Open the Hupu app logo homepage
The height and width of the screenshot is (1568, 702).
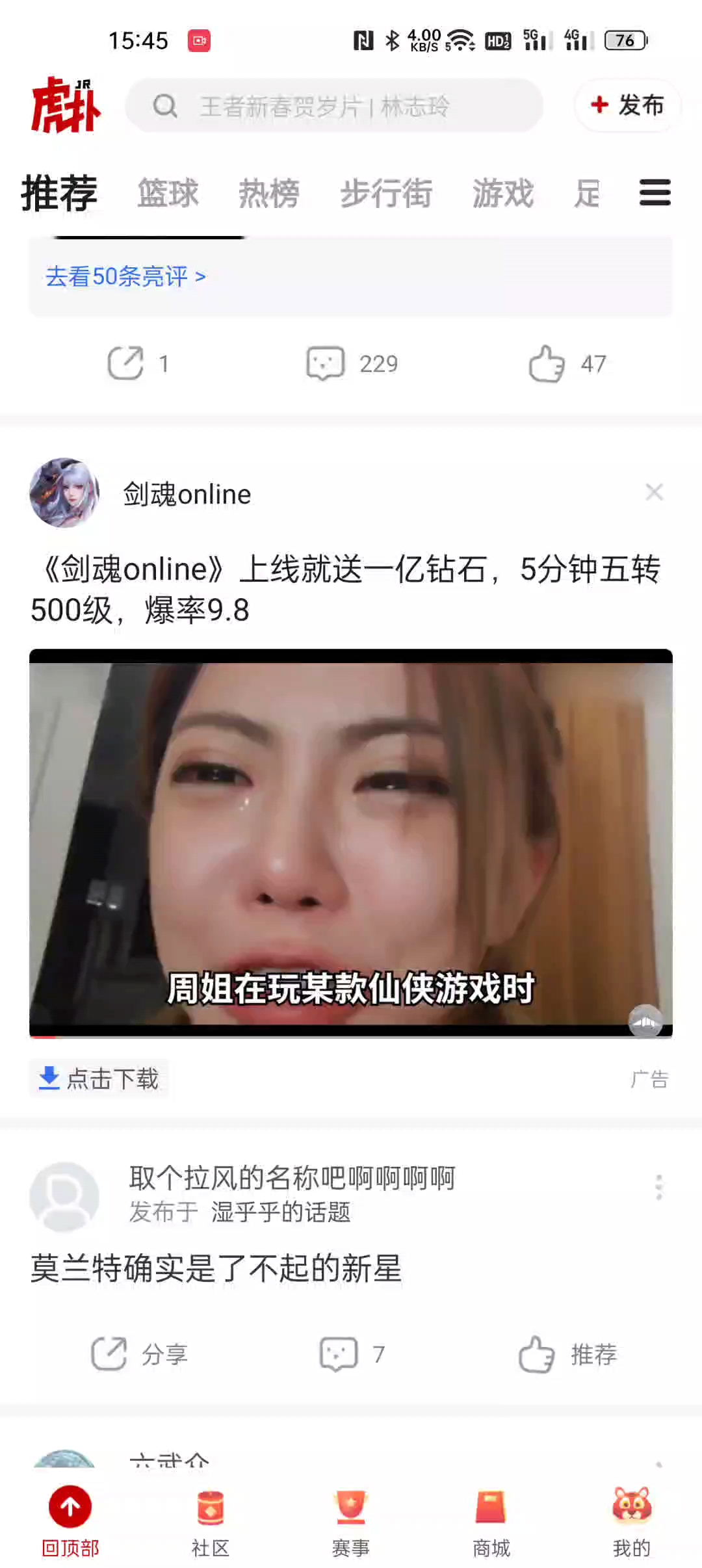click(64, 106)
